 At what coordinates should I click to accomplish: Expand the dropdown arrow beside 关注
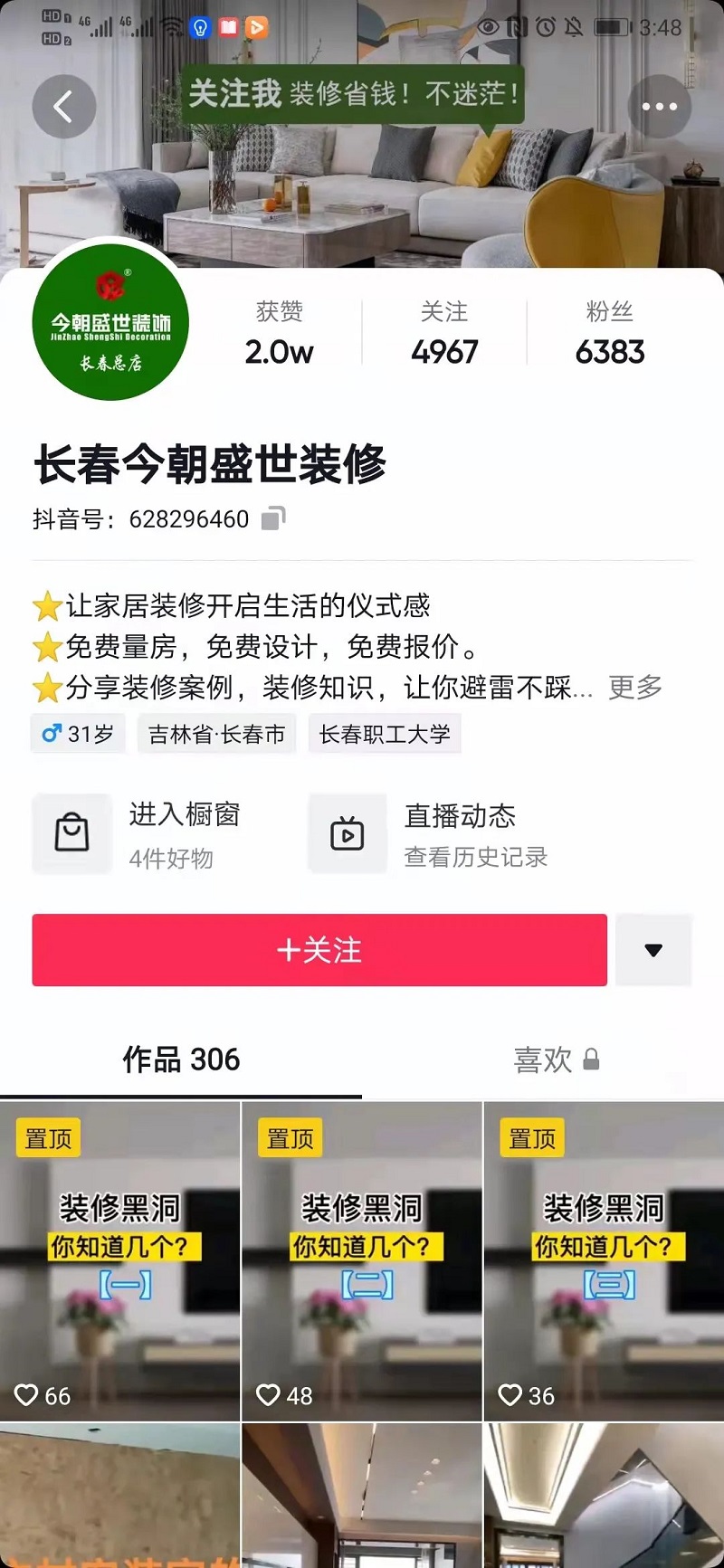[x=653, y=950]
